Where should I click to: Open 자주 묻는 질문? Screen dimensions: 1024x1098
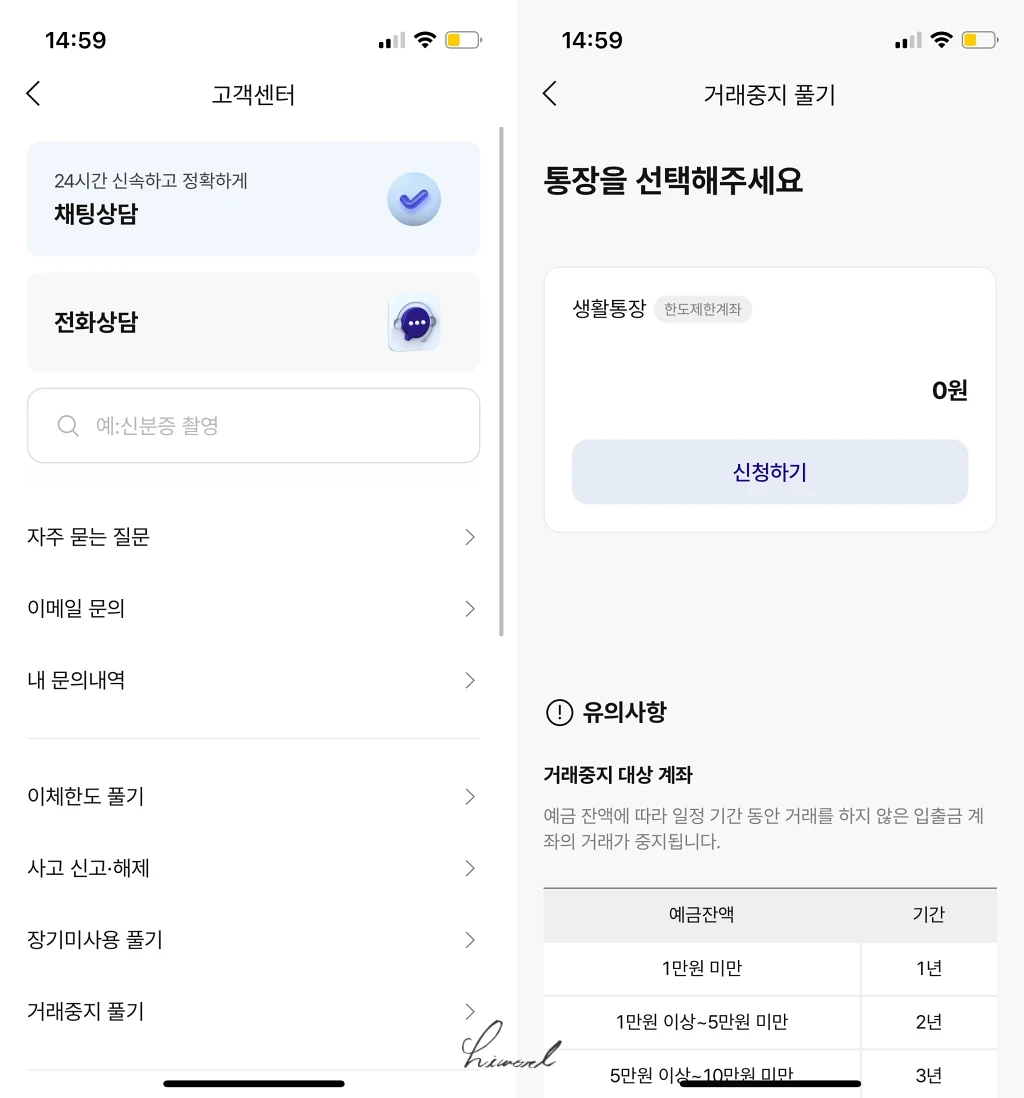(253, 538)
